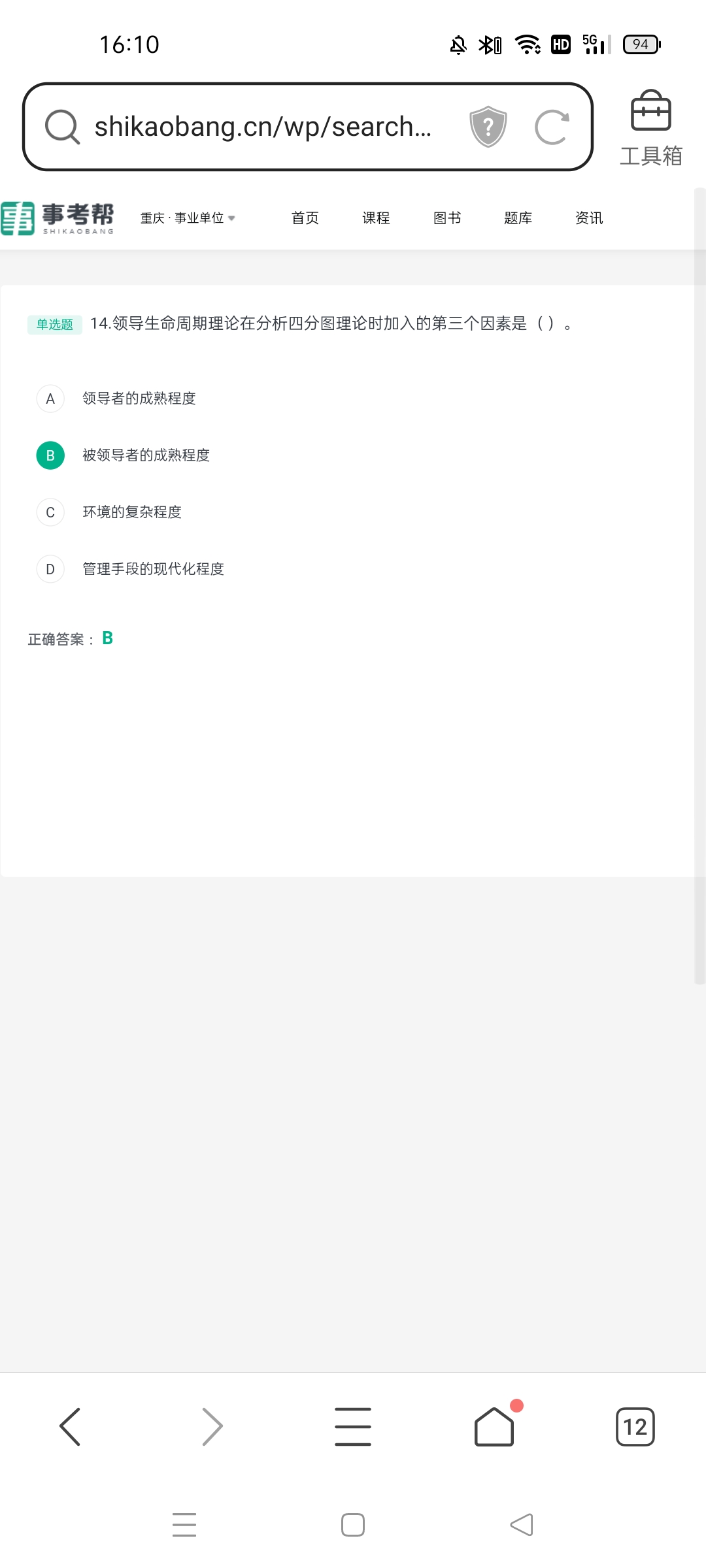
Task: Select option A 领导者的成熟程度
Action: click(116, 399)
